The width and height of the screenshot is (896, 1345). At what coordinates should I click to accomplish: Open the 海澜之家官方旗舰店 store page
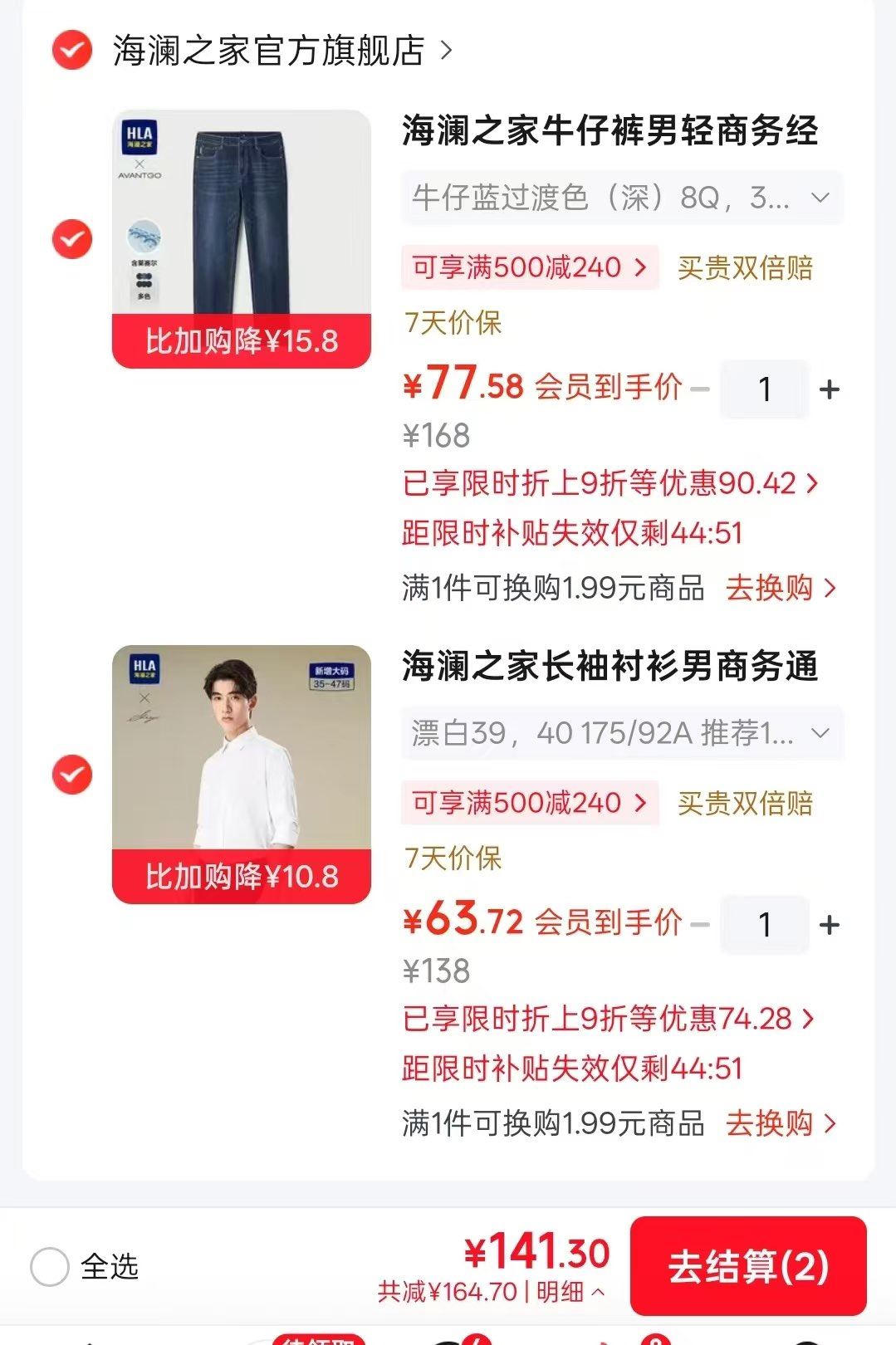point(282,51)
